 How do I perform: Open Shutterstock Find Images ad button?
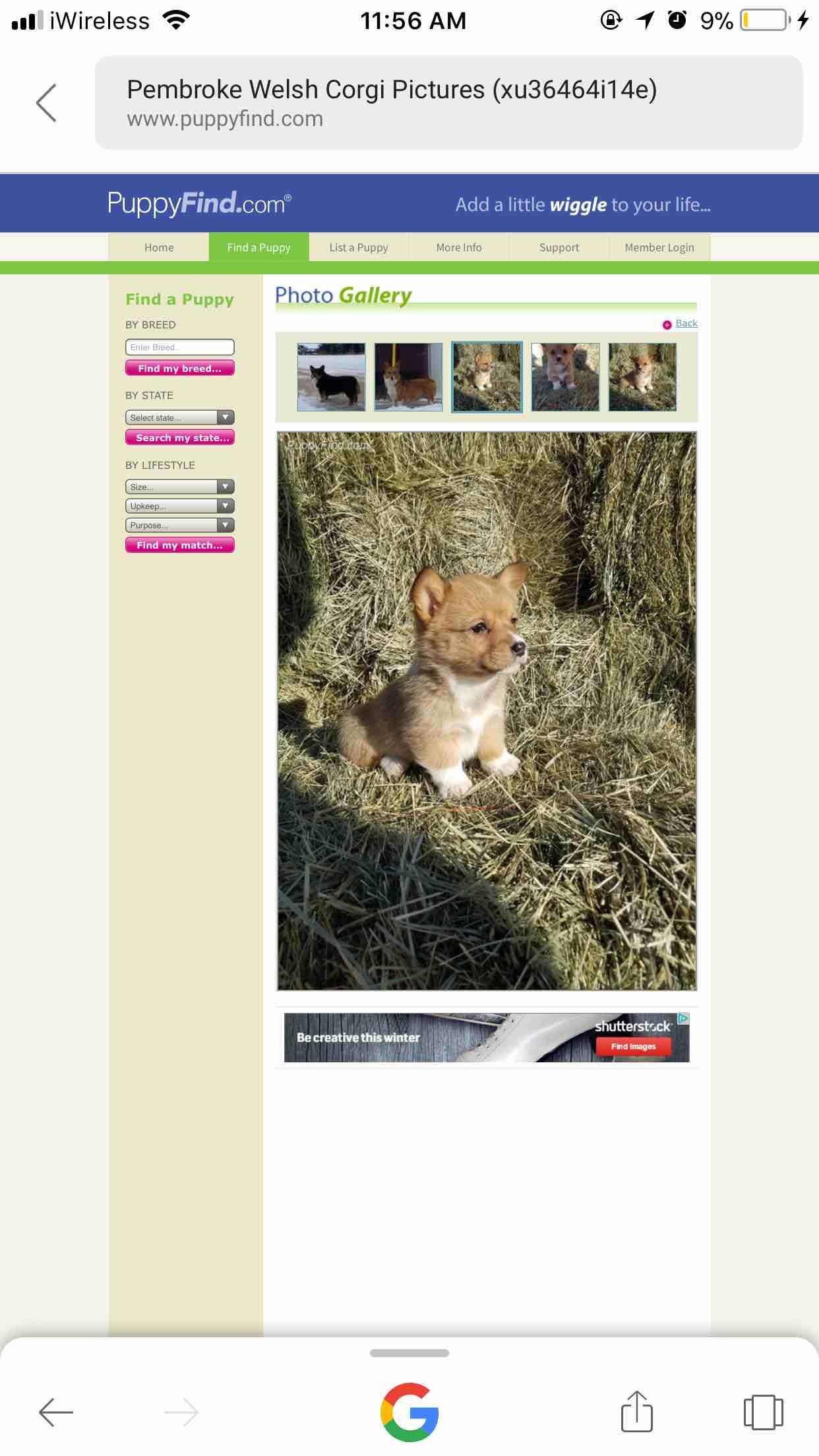coord(633,1046)
